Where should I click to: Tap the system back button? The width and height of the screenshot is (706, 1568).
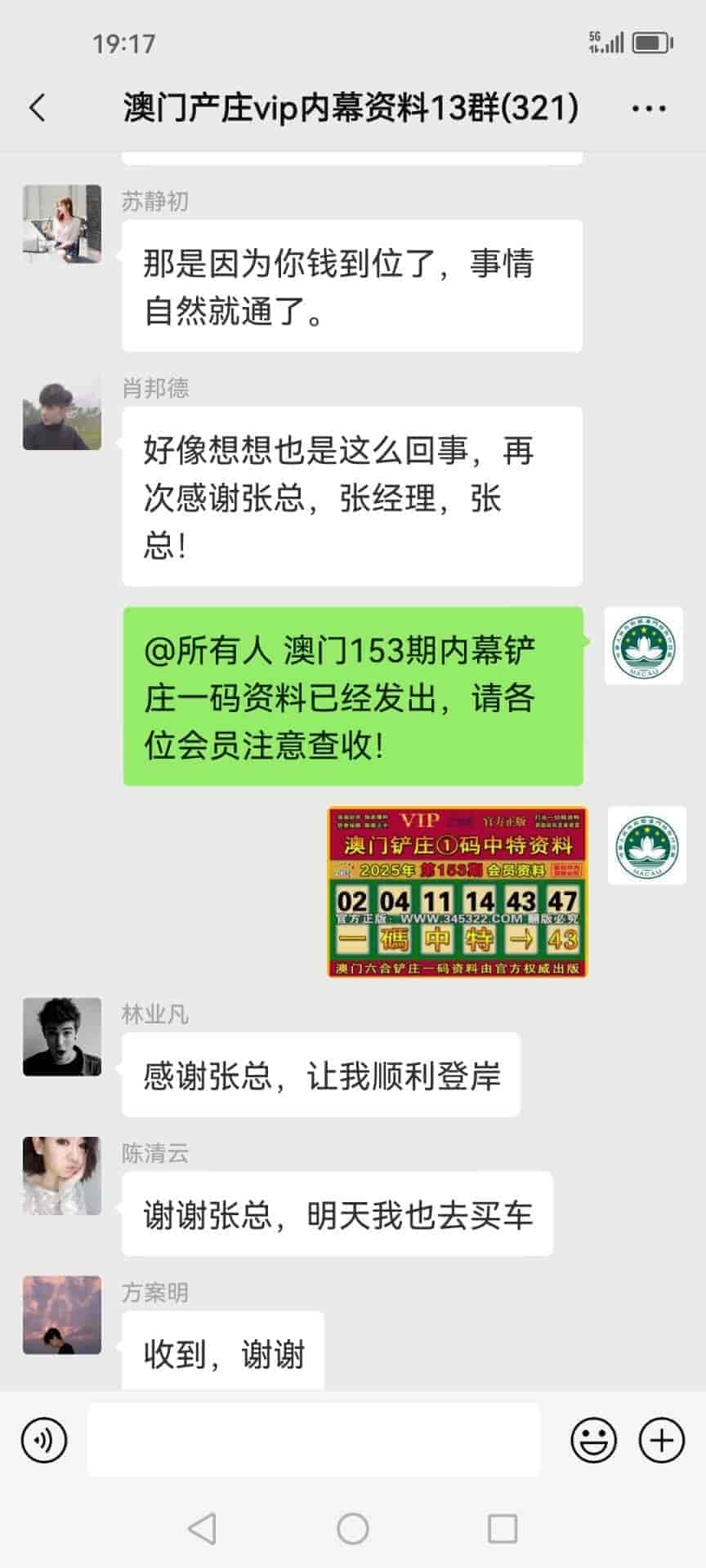click(202, 1528)
